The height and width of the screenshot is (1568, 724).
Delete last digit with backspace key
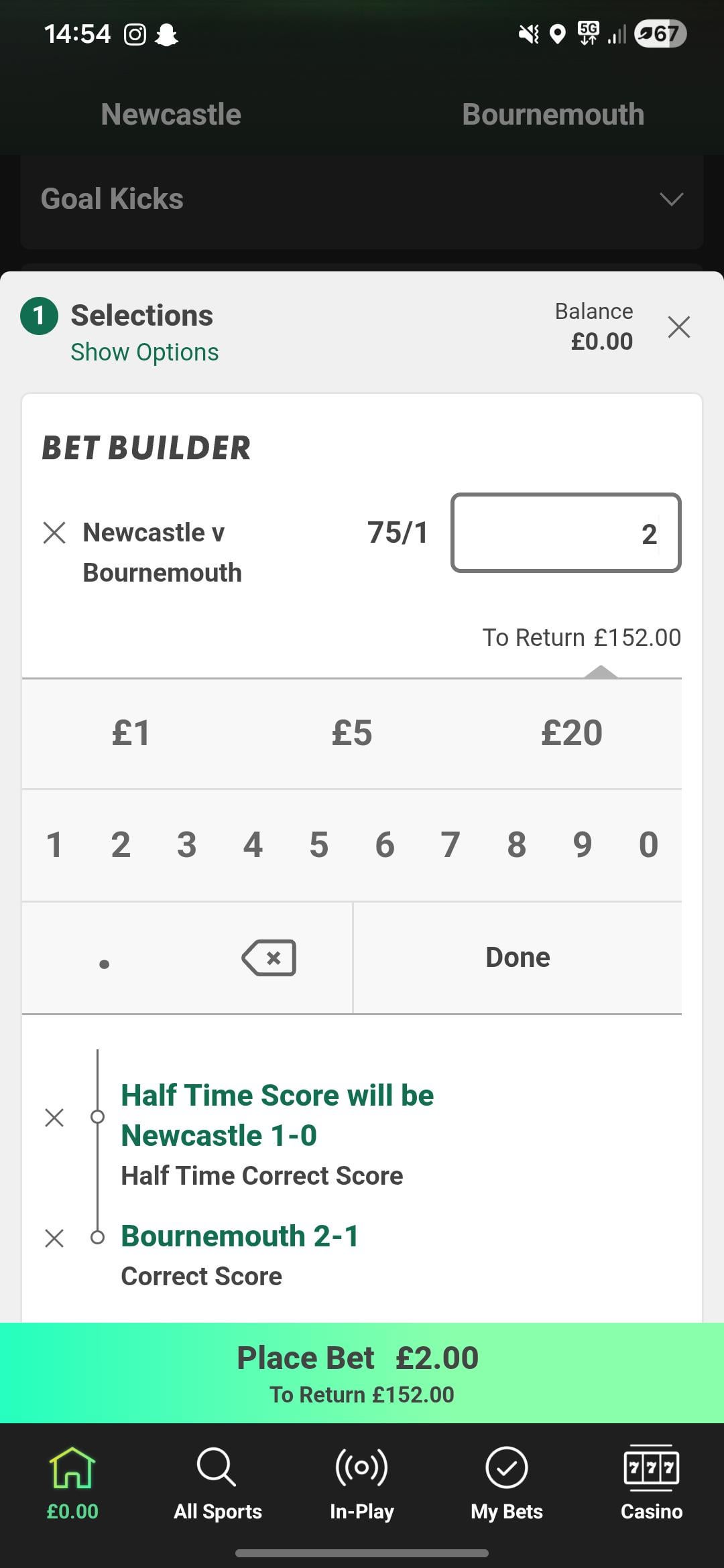click(x=269, y=958)
